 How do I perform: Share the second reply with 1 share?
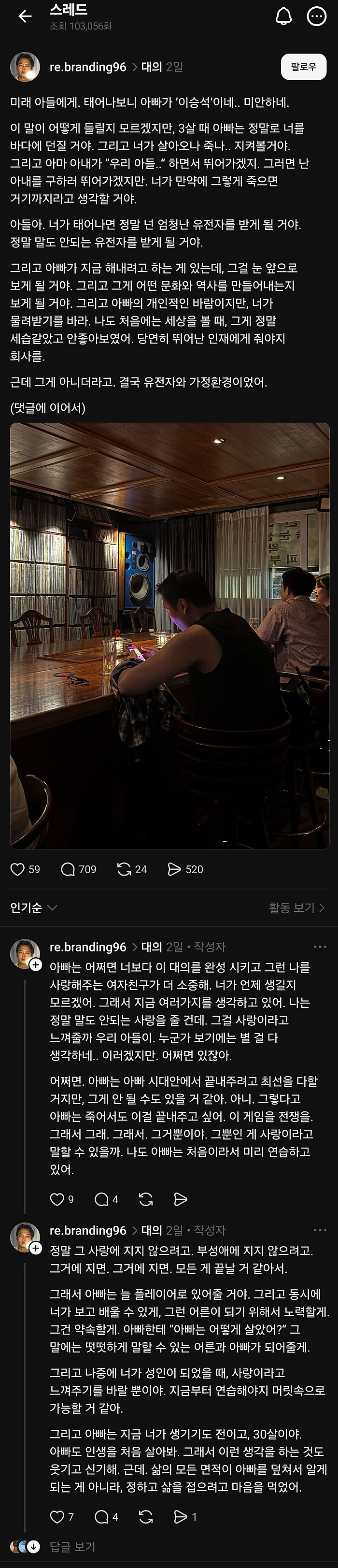coord(181,1517)
